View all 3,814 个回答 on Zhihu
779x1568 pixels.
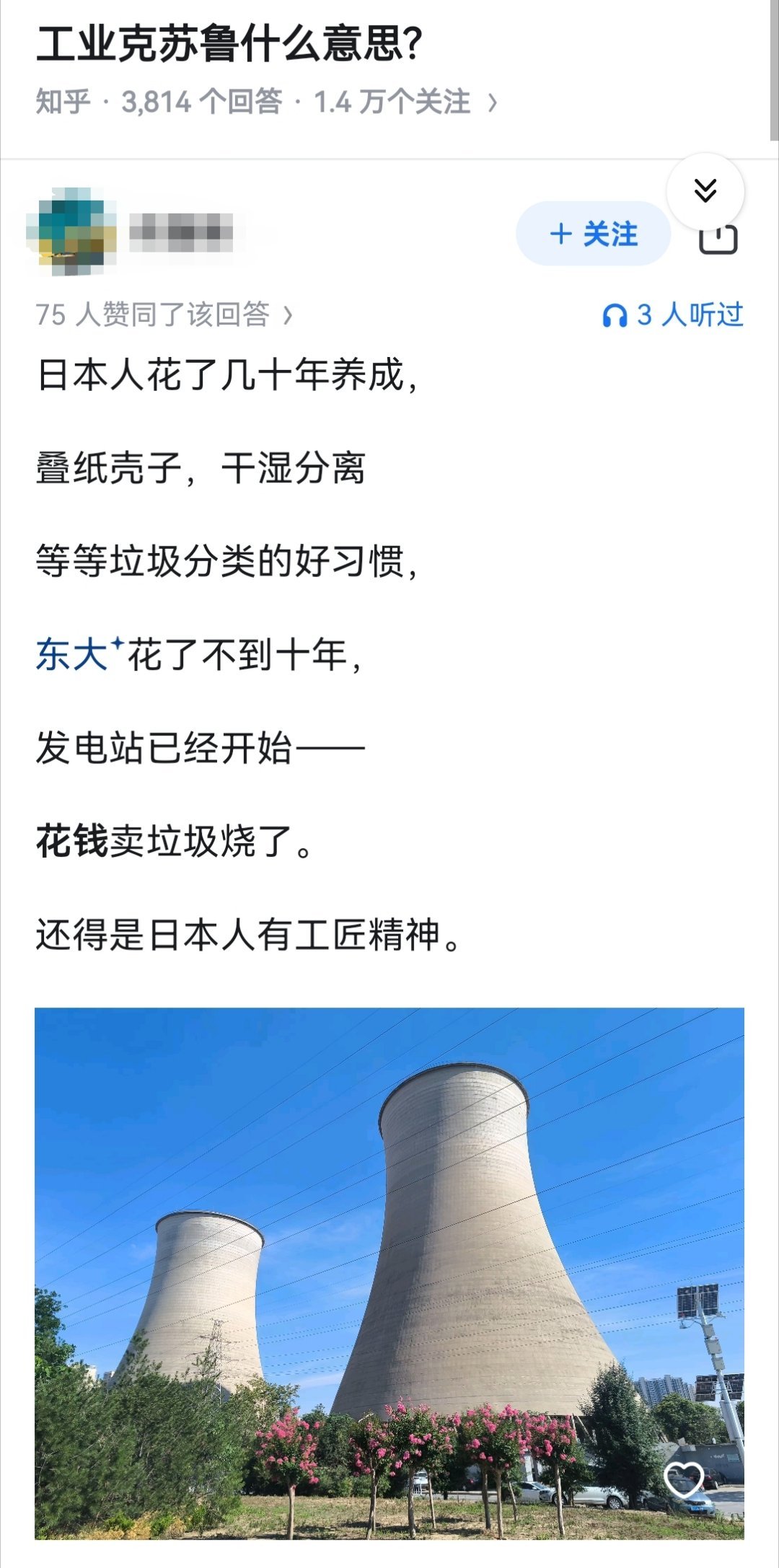tap(202, 101)
